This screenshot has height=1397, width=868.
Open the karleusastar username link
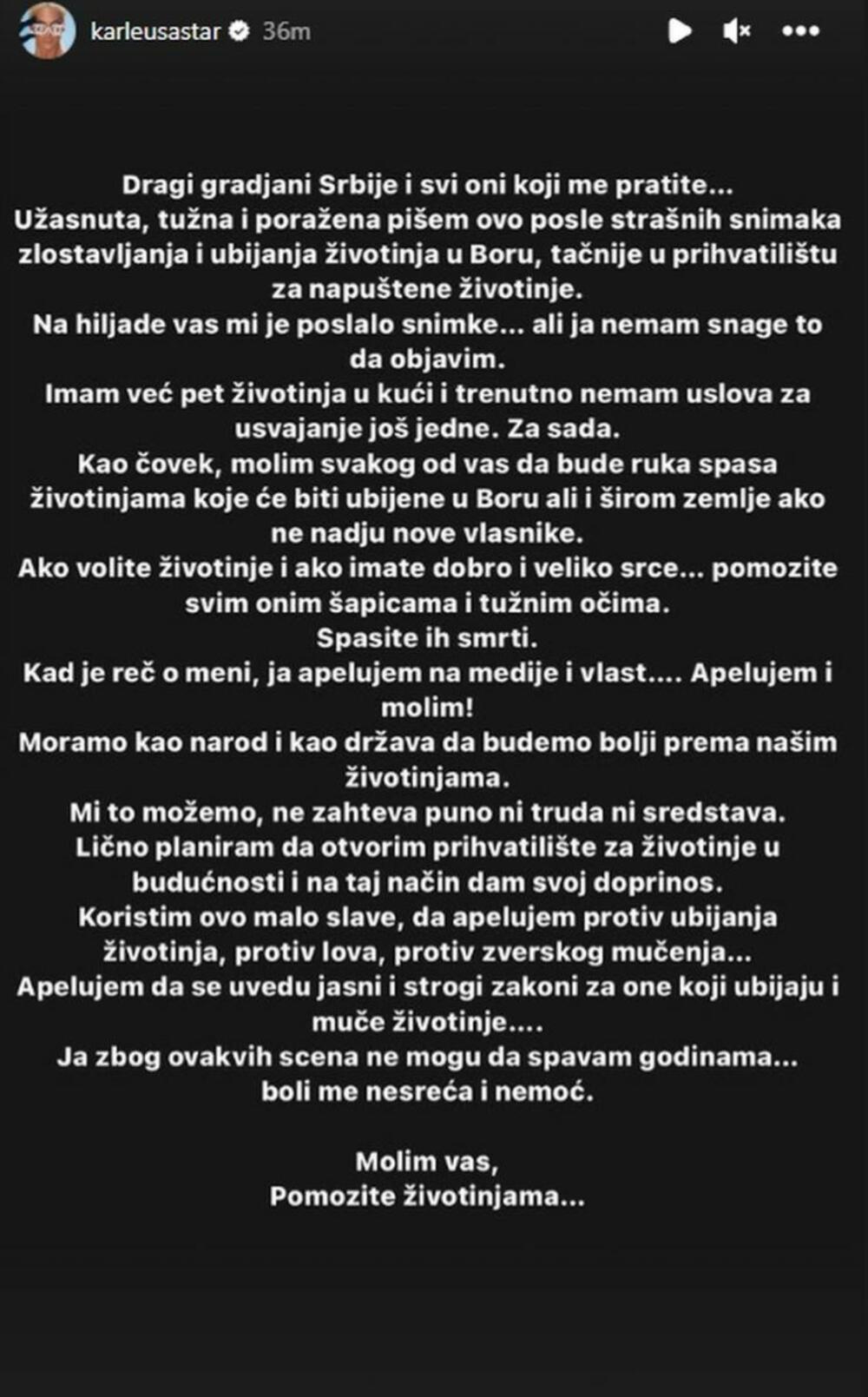(x=156, y=31)
